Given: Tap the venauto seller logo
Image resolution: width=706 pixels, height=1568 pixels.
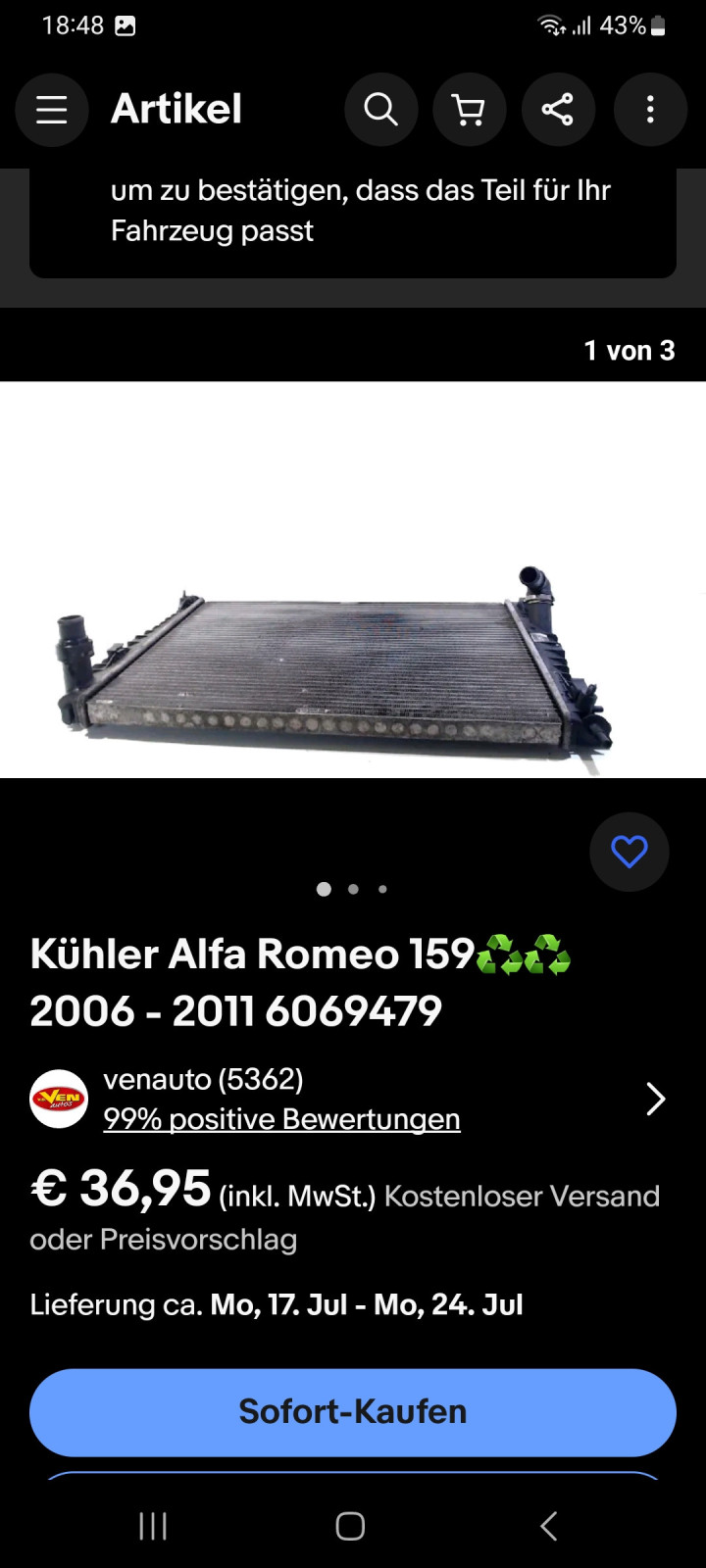Looking at the screenshot, I should (x=58, y=1099).
